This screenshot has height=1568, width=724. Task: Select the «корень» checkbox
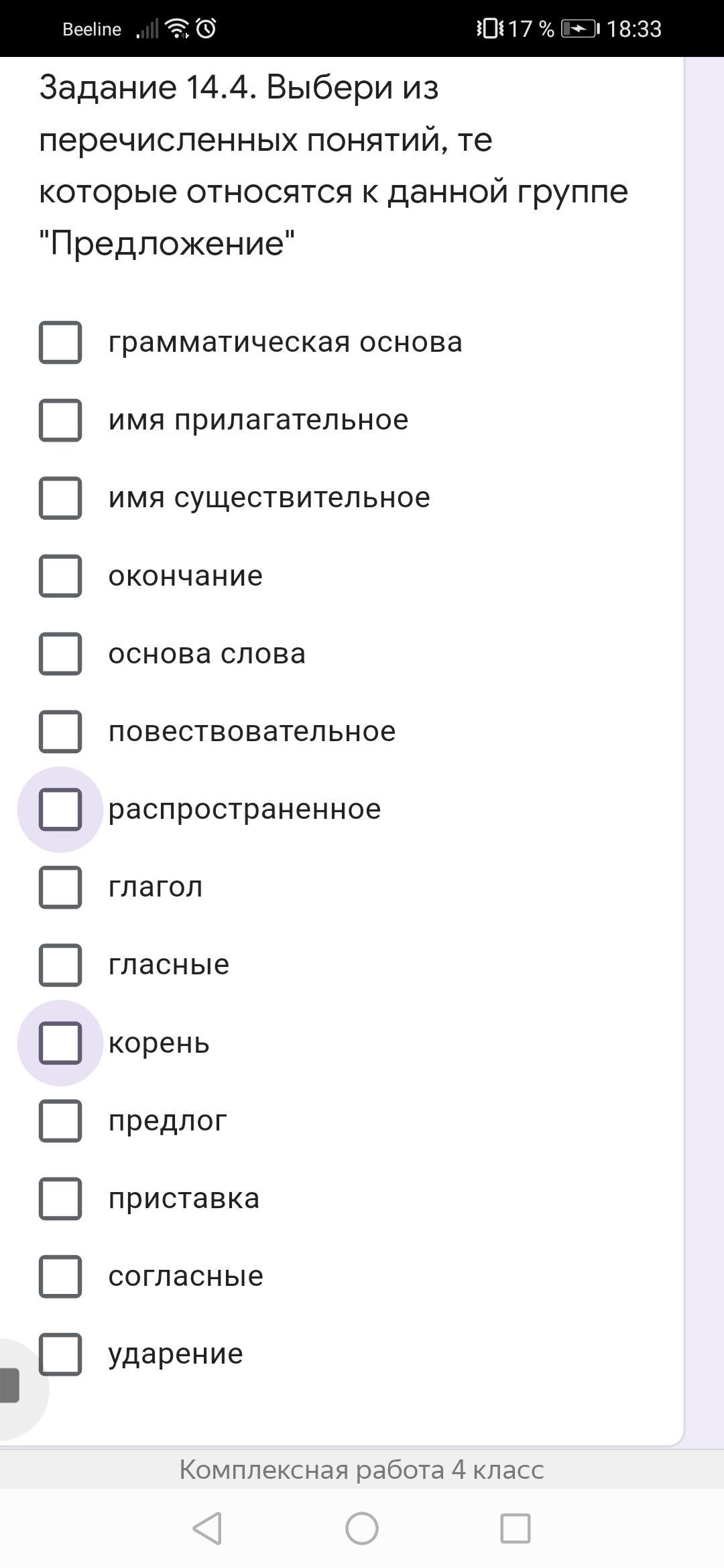coord(60,1043)
